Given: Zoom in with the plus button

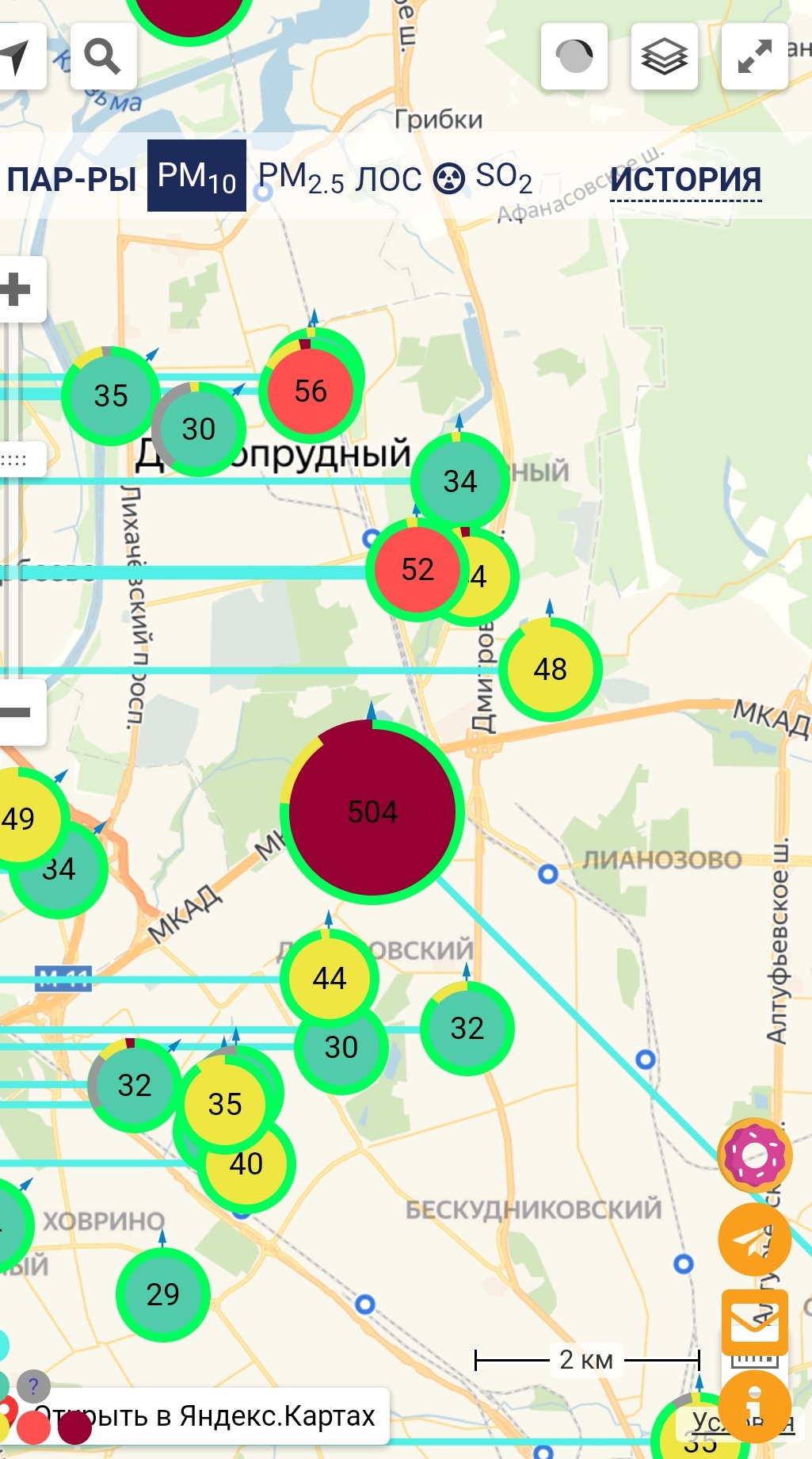Looking at the screenshot, I should pyautogui.click(x=17, y=288).
